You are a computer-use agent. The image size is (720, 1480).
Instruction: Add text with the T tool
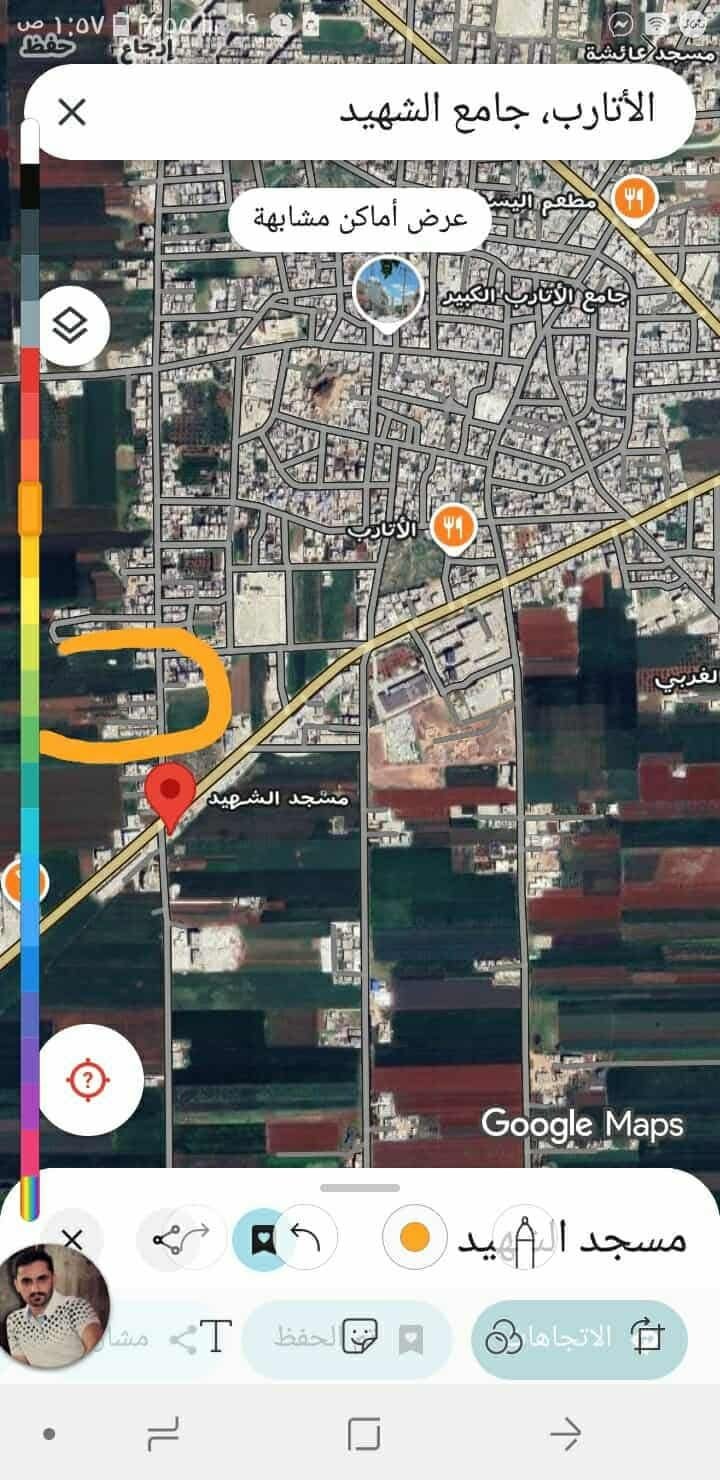[x=216, y=1337]
